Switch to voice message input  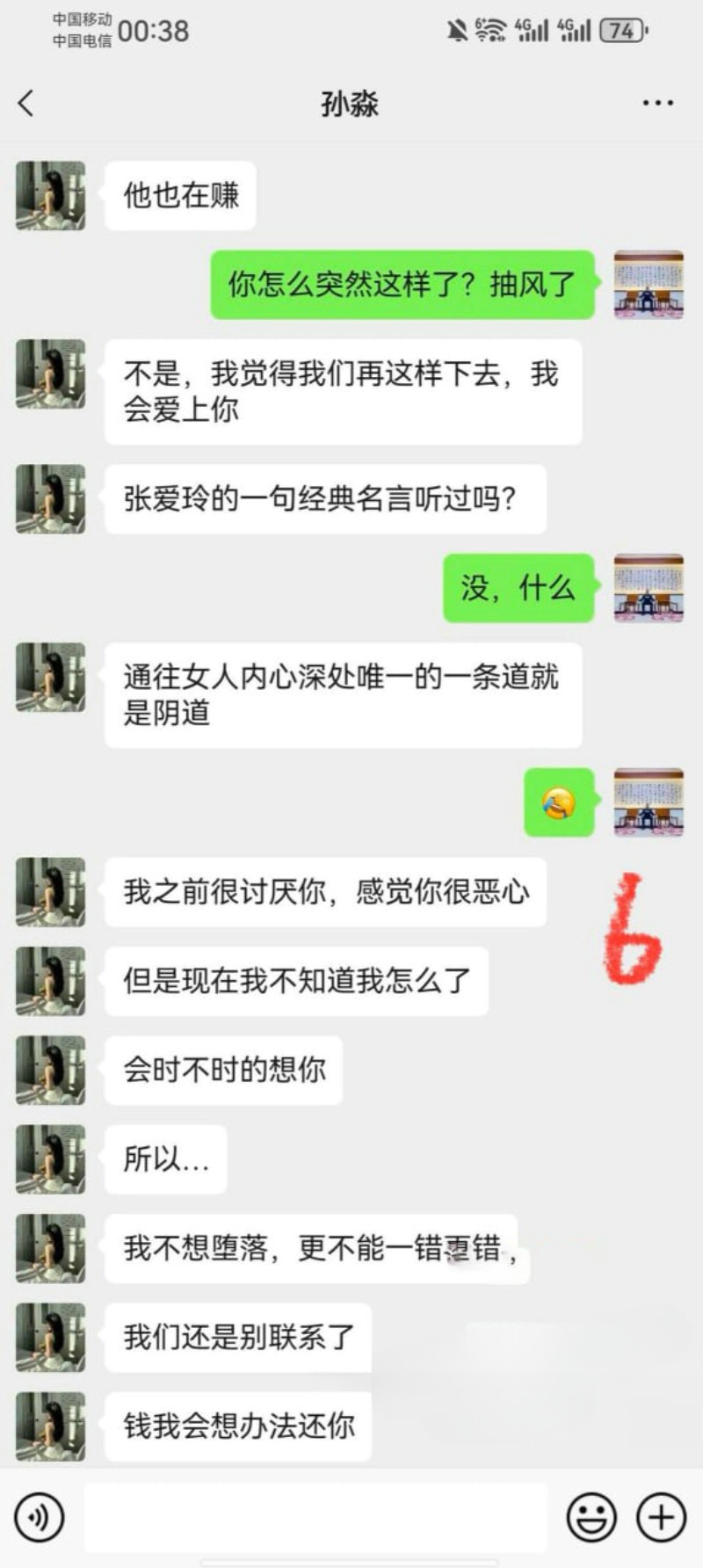click(x=39, y=1516)
